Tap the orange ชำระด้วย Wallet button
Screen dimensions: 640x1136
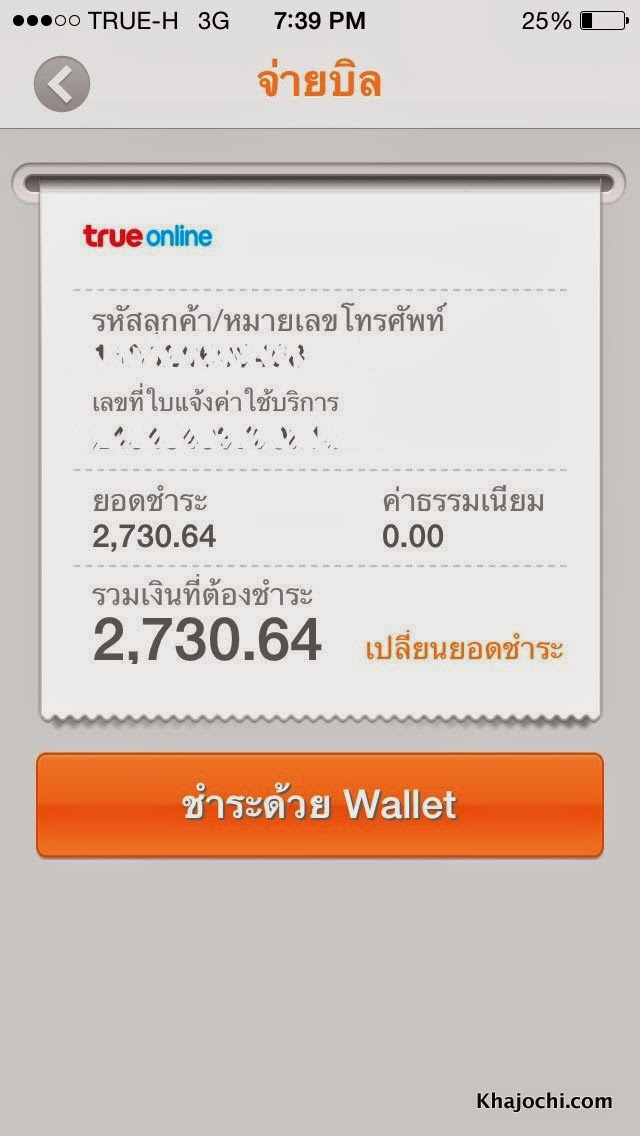click(320, 805)
